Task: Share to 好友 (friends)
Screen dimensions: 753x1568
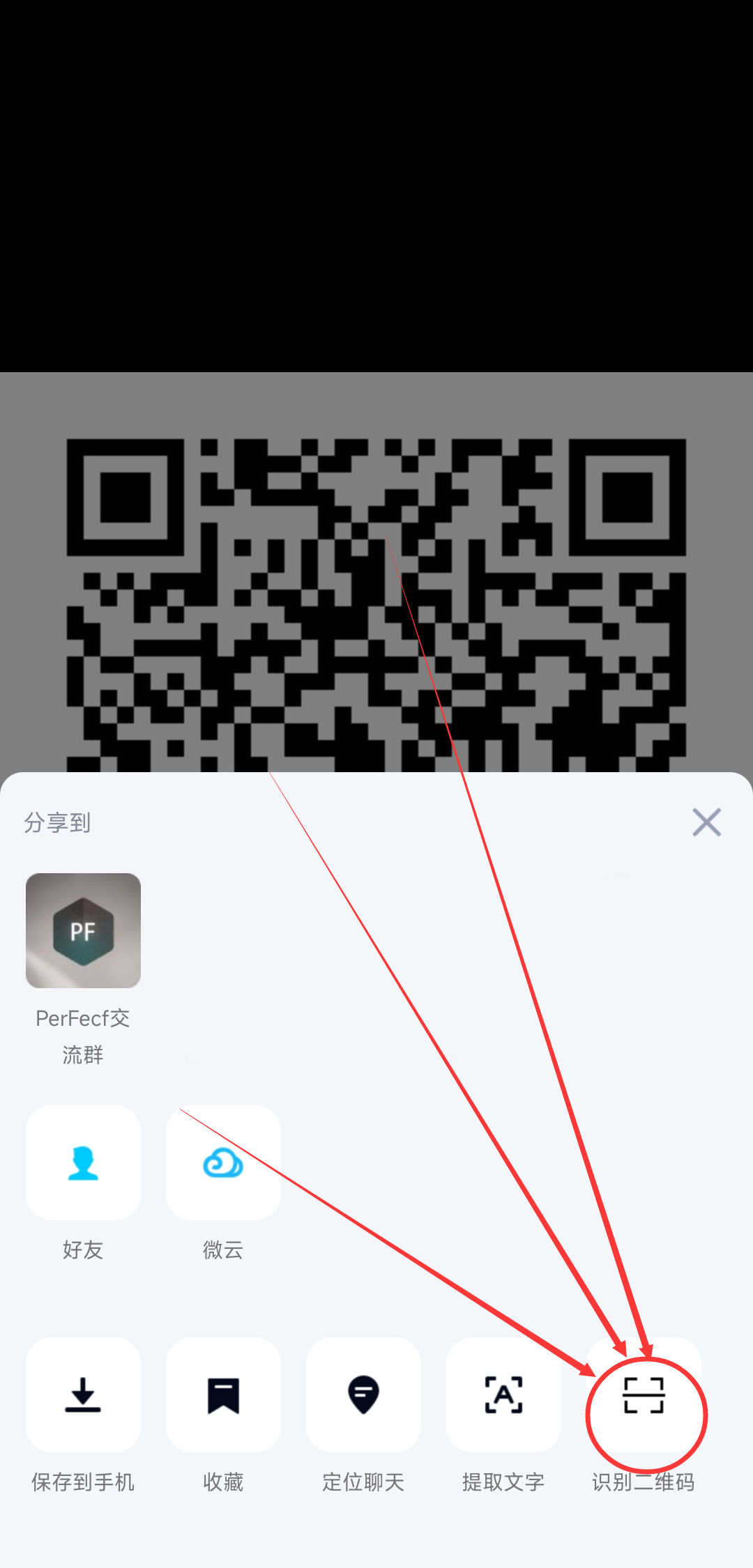Action: (83, 1162)
